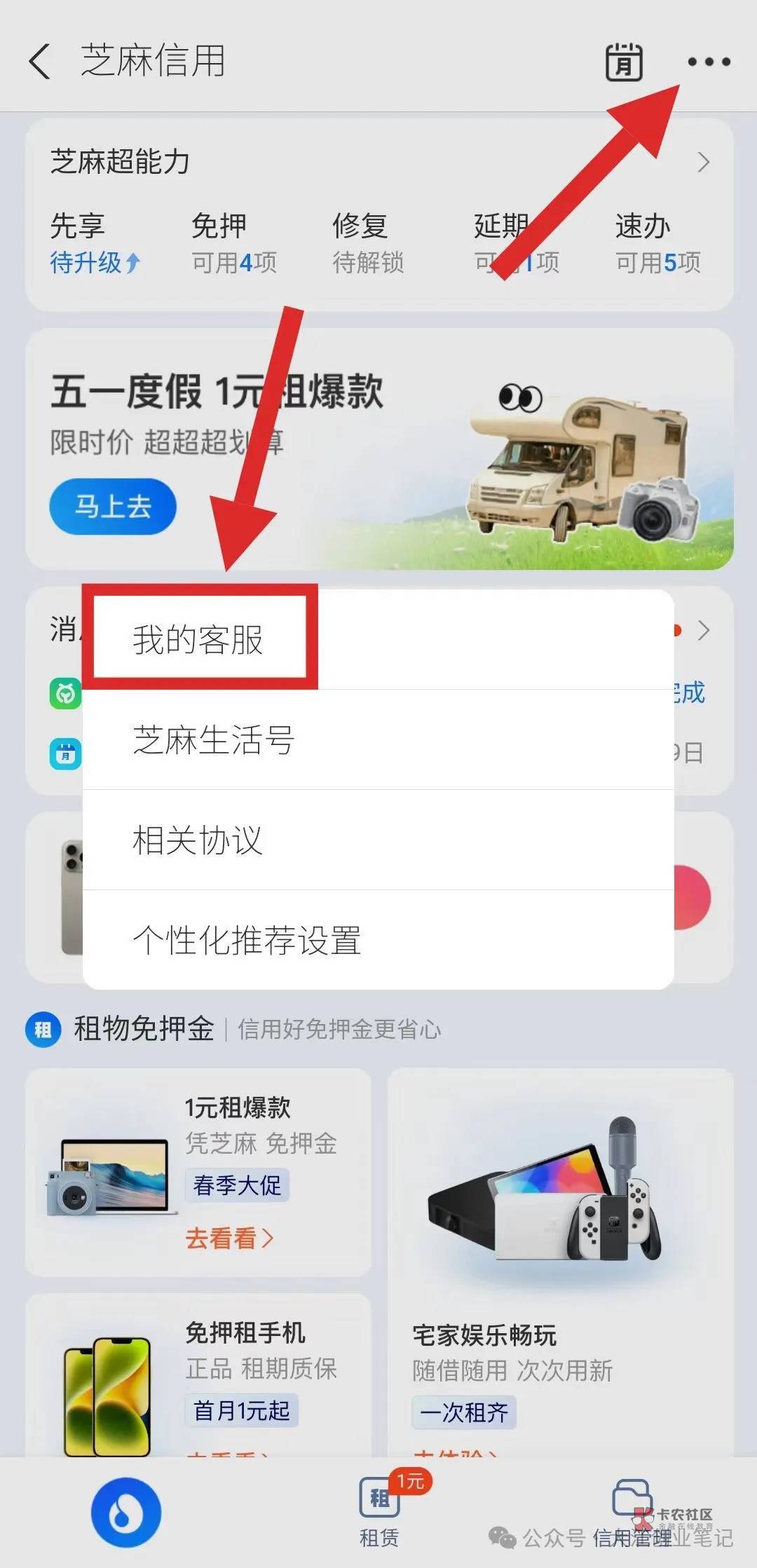
Task: Open 免押租手机 card
Action: coord(198,1375)
